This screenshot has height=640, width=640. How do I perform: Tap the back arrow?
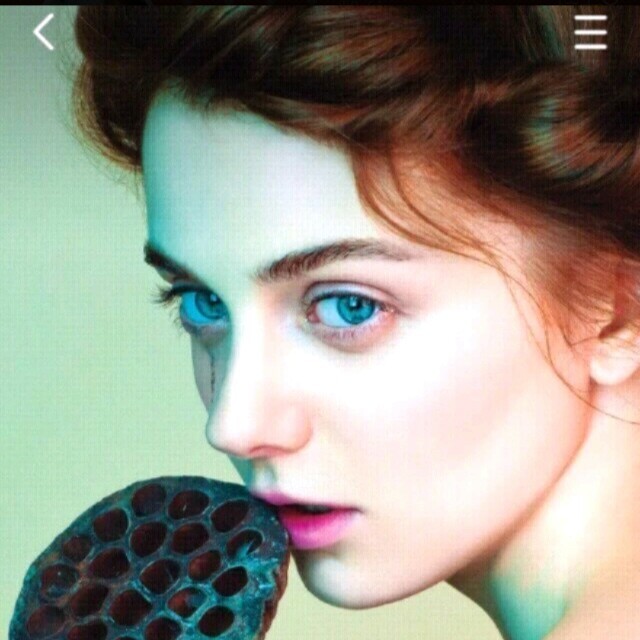click(43, 32)
